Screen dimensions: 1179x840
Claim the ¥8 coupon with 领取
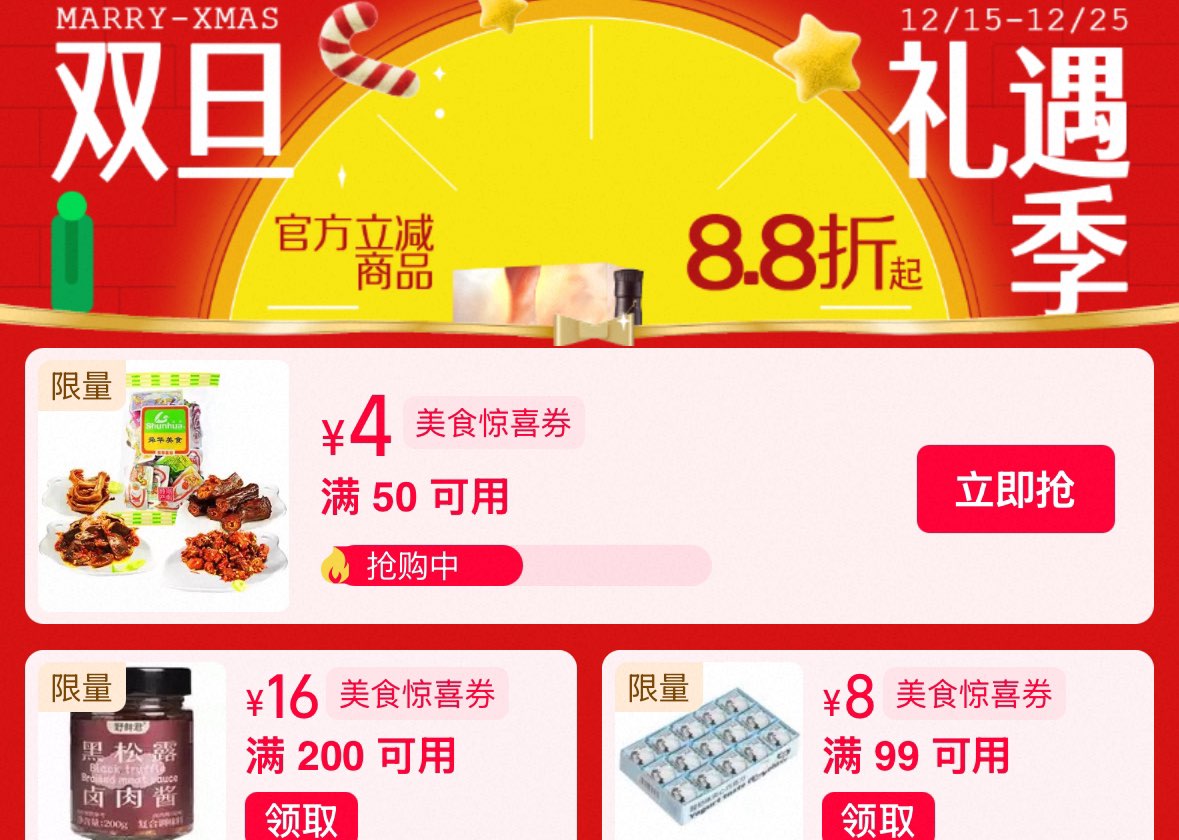878,817
